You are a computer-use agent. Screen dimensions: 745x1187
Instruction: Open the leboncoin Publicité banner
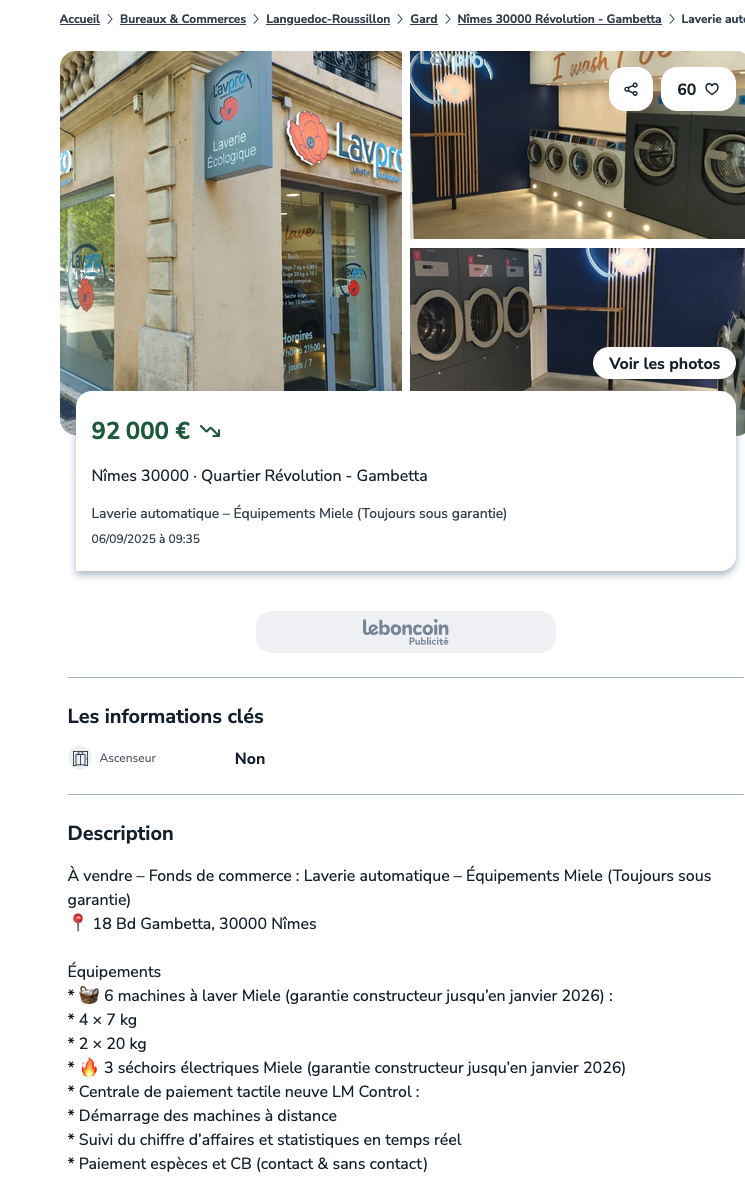click(x=405, y=632)
